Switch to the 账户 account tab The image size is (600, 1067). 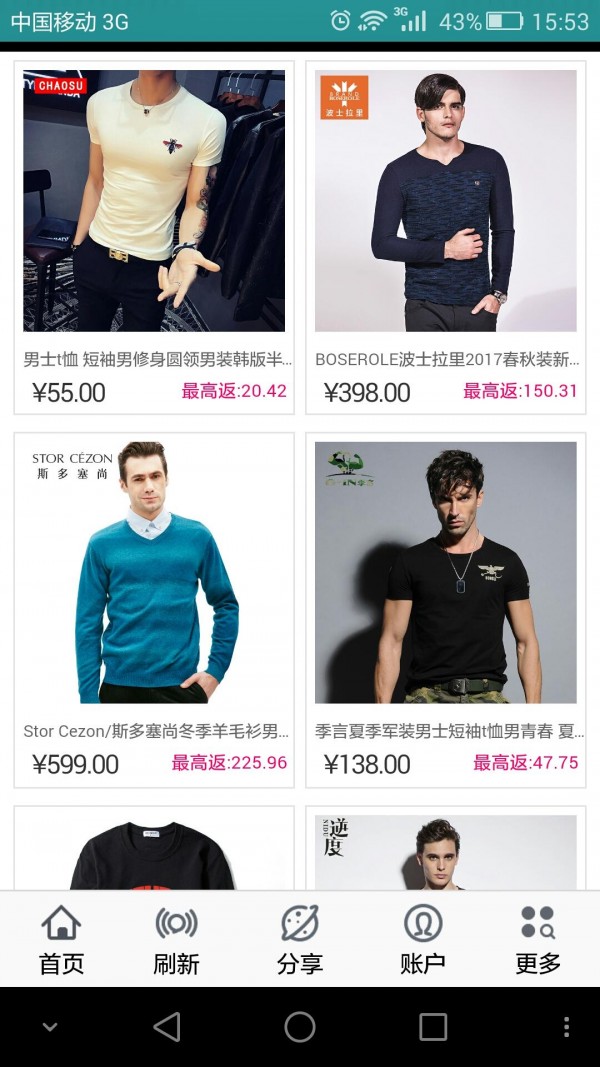coord(422,939)
